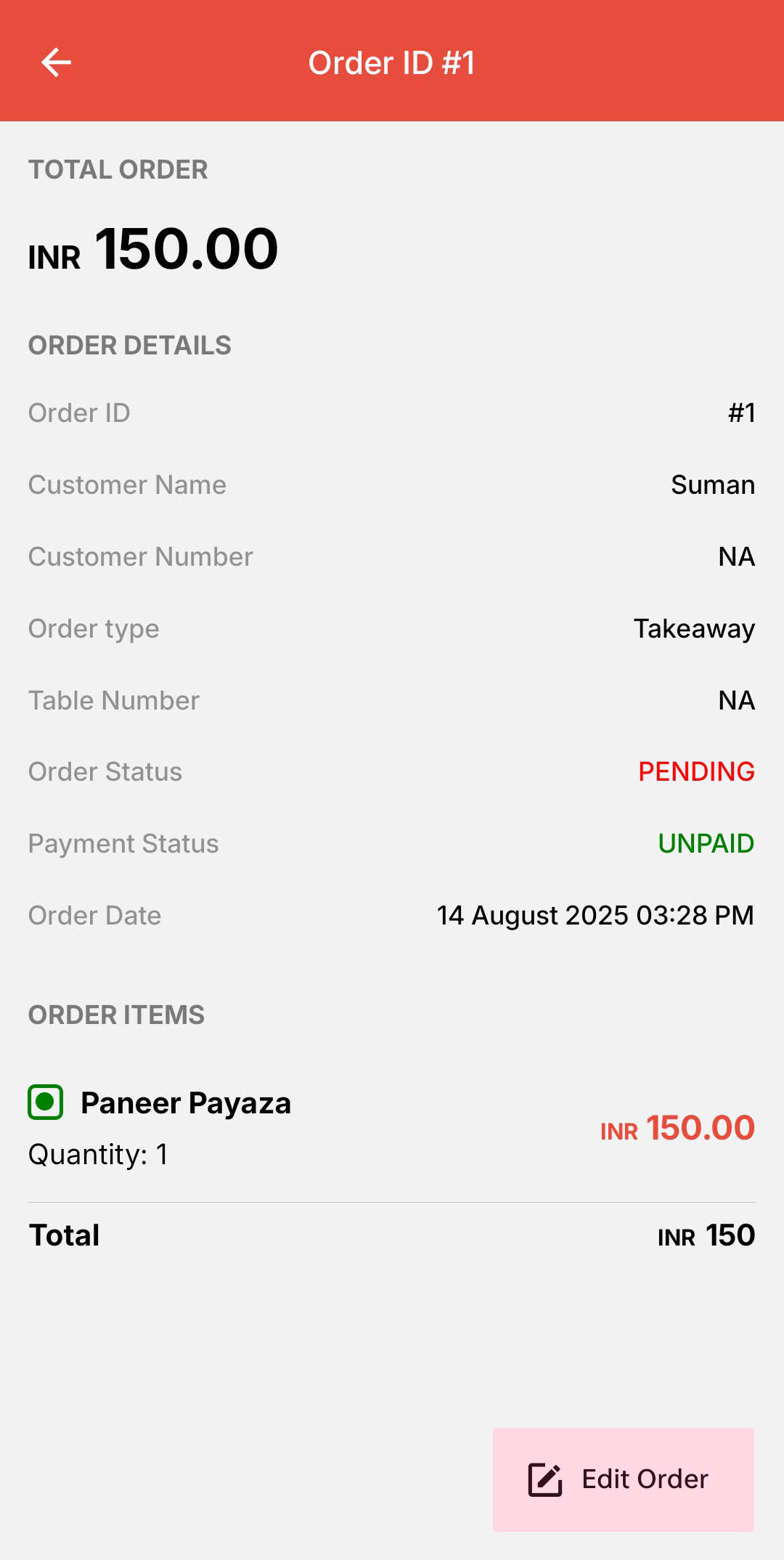
Task: Open the Order type Takeaway selector
Action: click(x=693, y=628)
